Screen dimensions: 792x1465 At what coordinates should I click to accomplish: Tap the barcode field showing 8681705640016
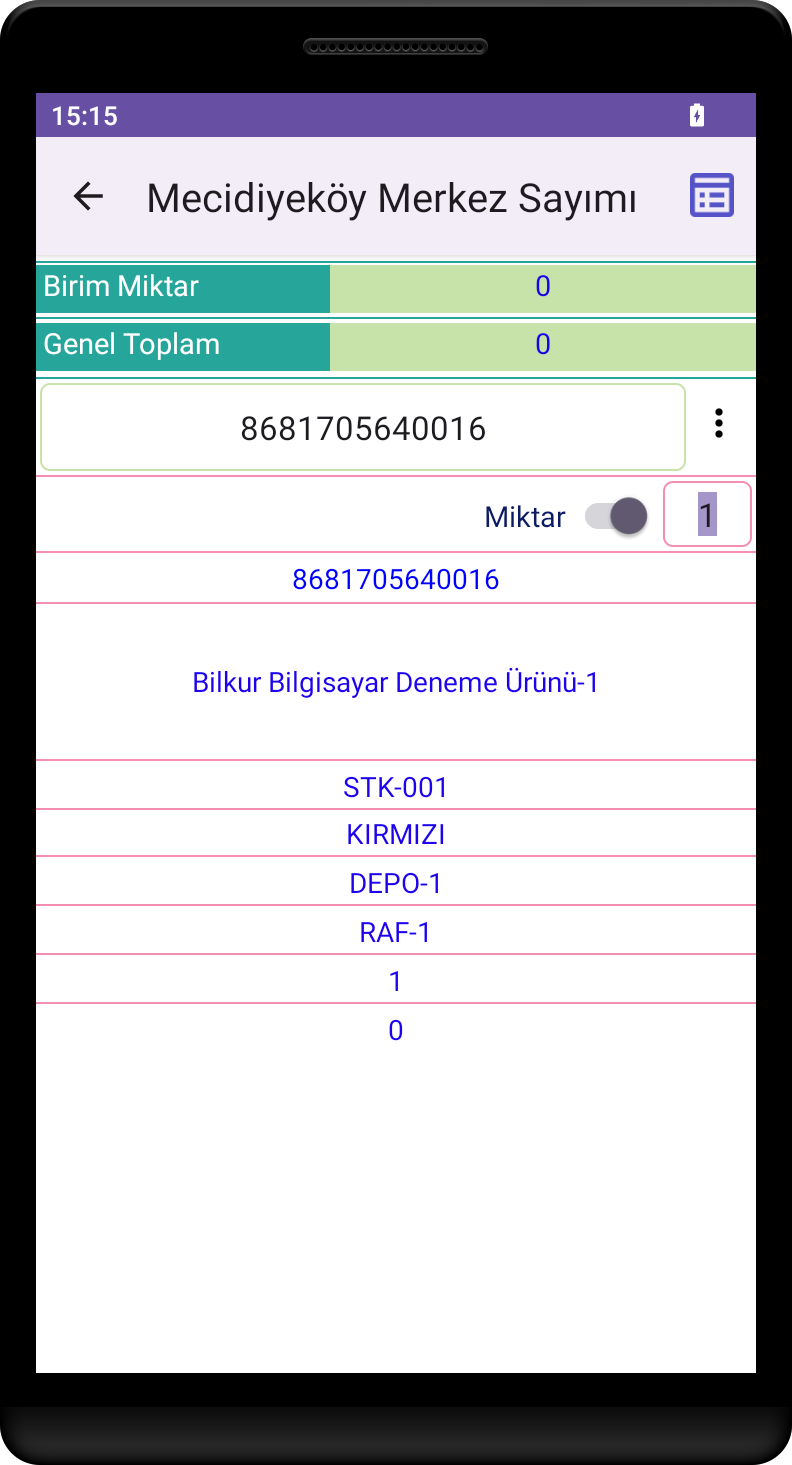coord(363,428)
